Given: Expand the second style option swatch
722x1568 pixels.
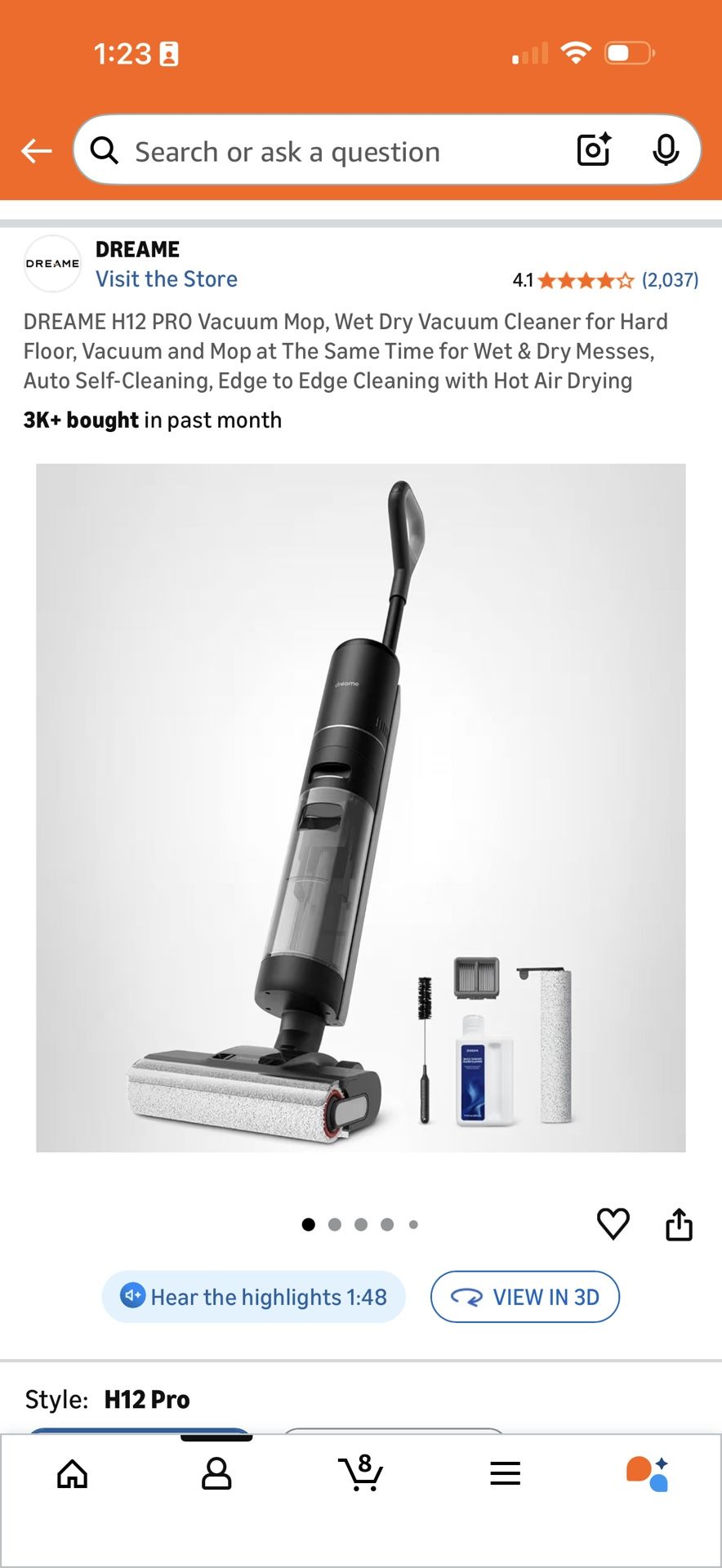Looking at the screenshot, I should point(392,1433).
